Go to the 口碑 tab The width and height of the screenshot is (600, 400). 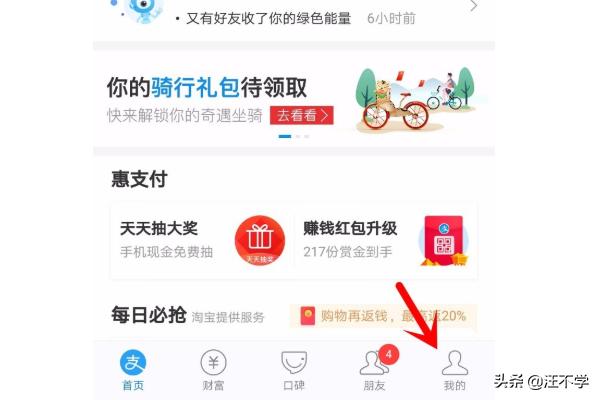click(294, 370)
